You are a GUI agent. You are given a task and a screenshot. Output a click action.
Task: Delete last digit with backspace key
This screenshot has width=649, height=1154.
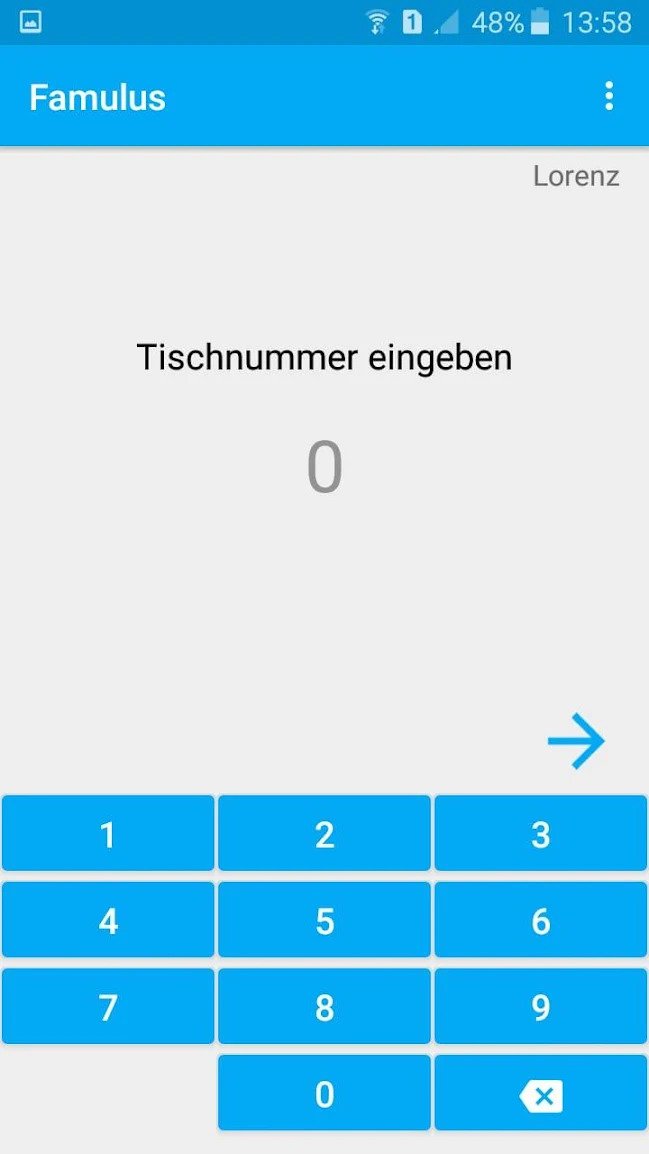pyautogui.click(x=541, y=1093)
